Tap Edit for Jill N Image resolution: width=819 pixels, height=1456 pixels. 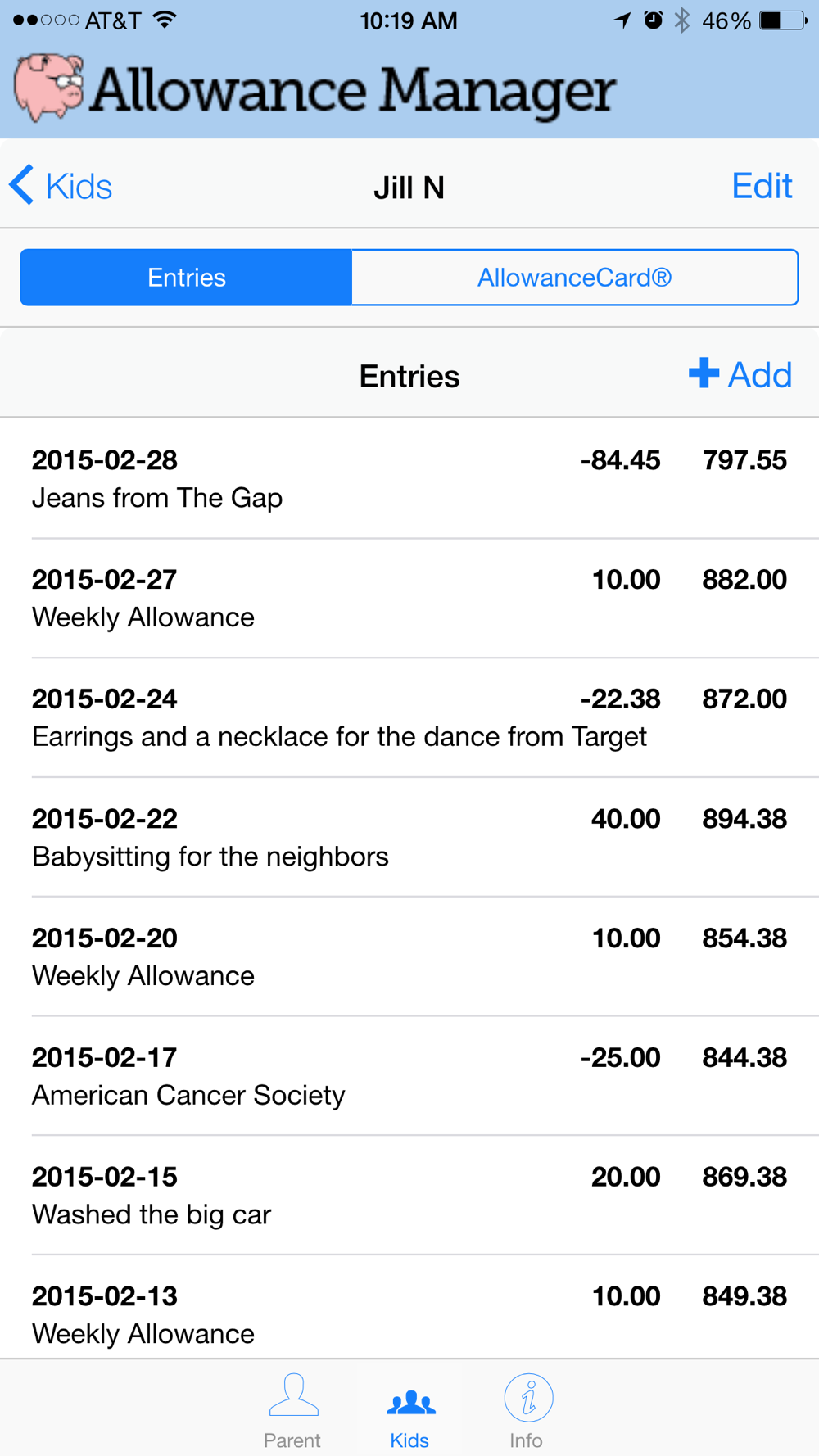click(x=762, y=186)
